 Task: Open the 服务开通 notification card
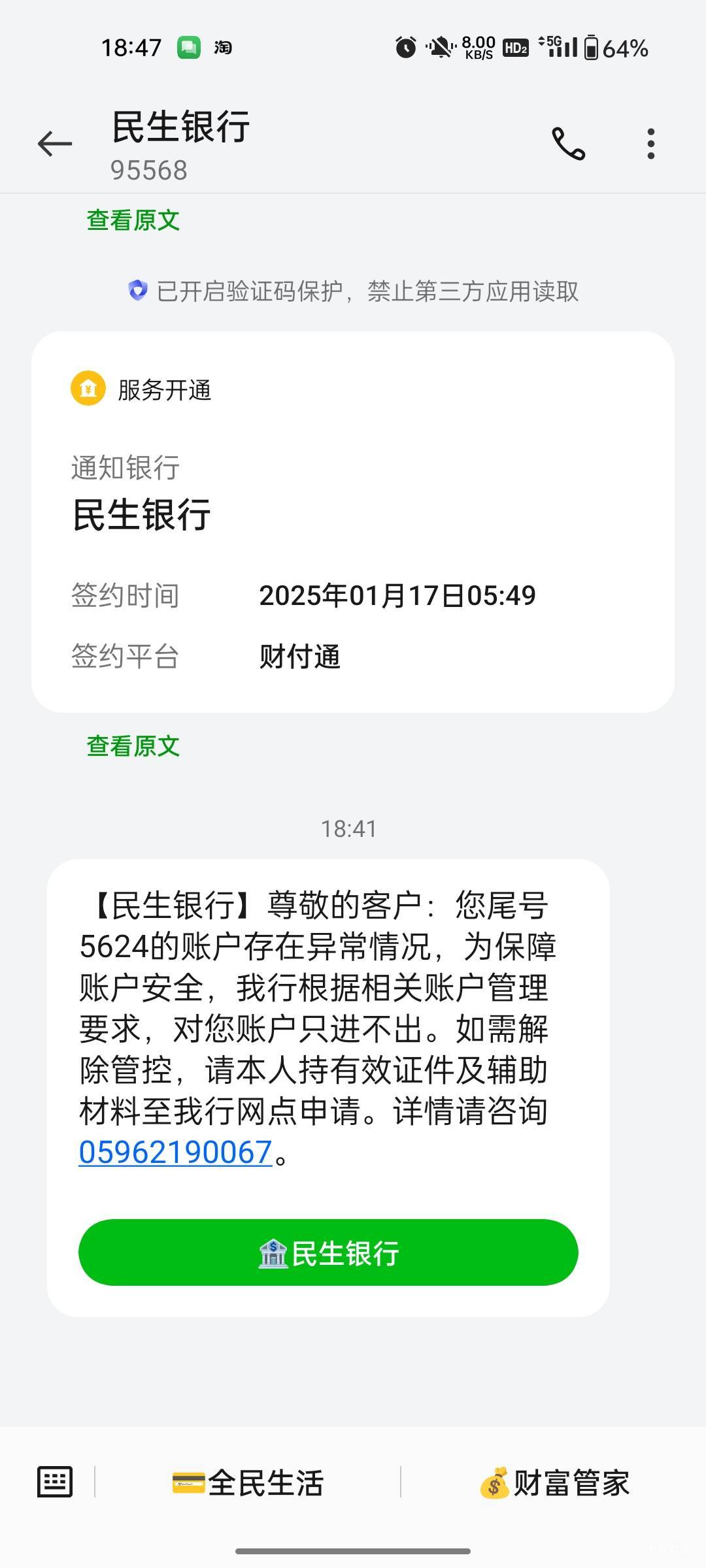tap(353, 521)
